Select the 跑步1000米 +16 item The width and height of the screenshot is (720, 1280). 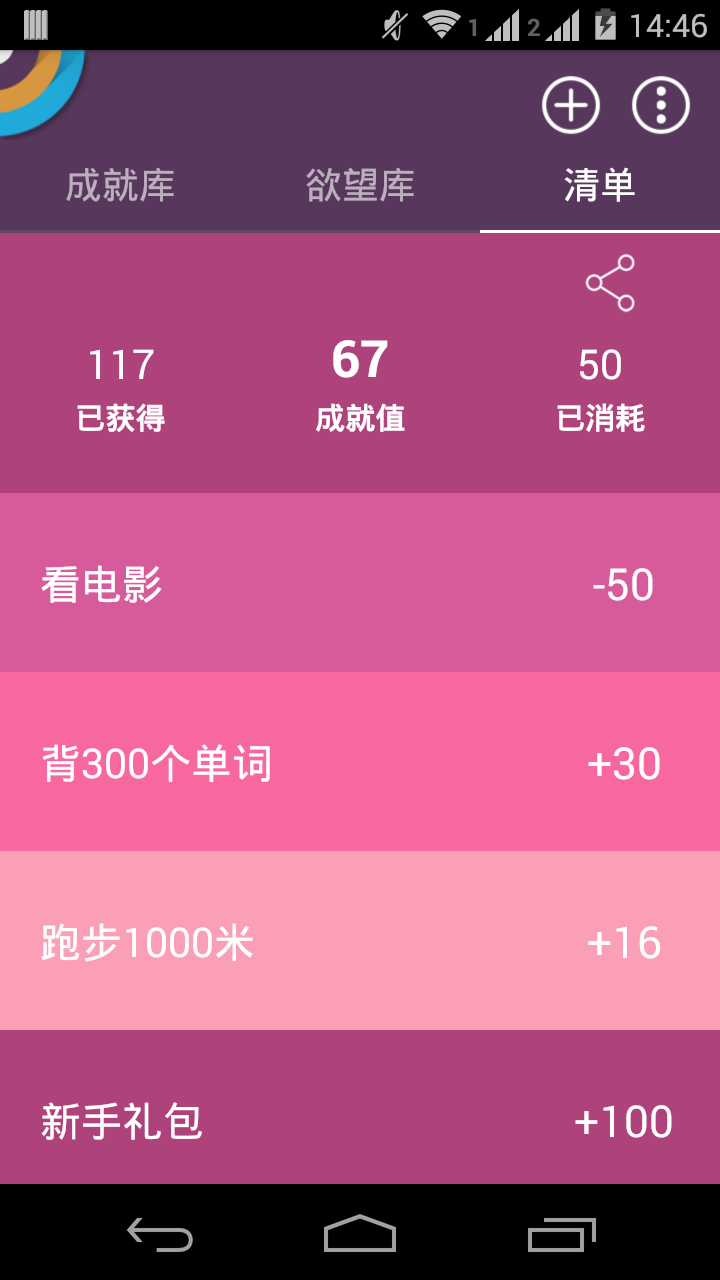click(x=360, y=941)
